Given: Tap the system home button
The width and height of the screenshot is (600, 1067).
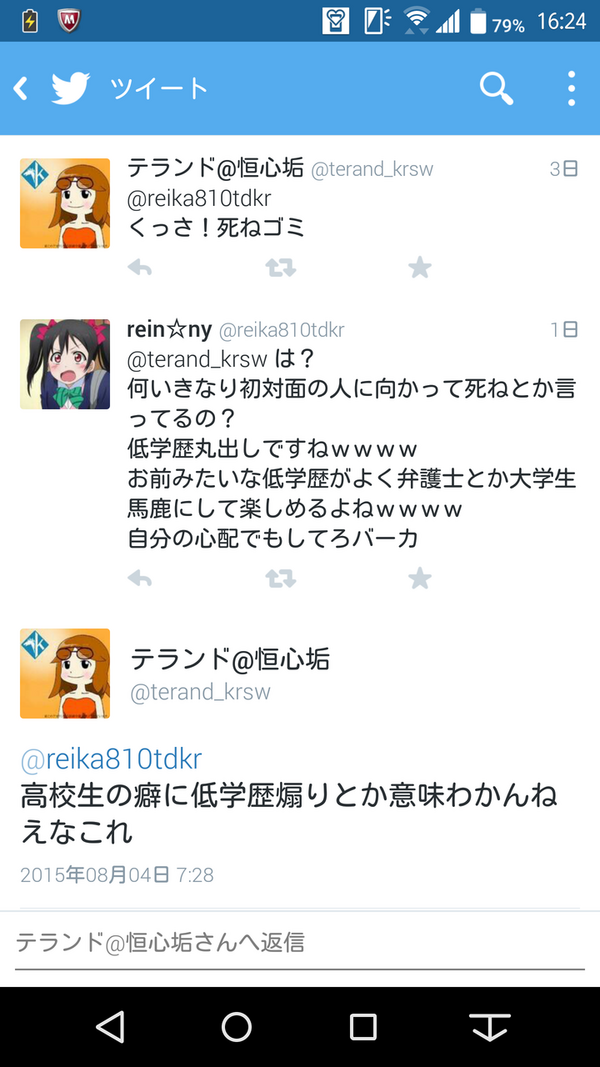Looking at the screenshot, I should click(x=236, y=1027).
